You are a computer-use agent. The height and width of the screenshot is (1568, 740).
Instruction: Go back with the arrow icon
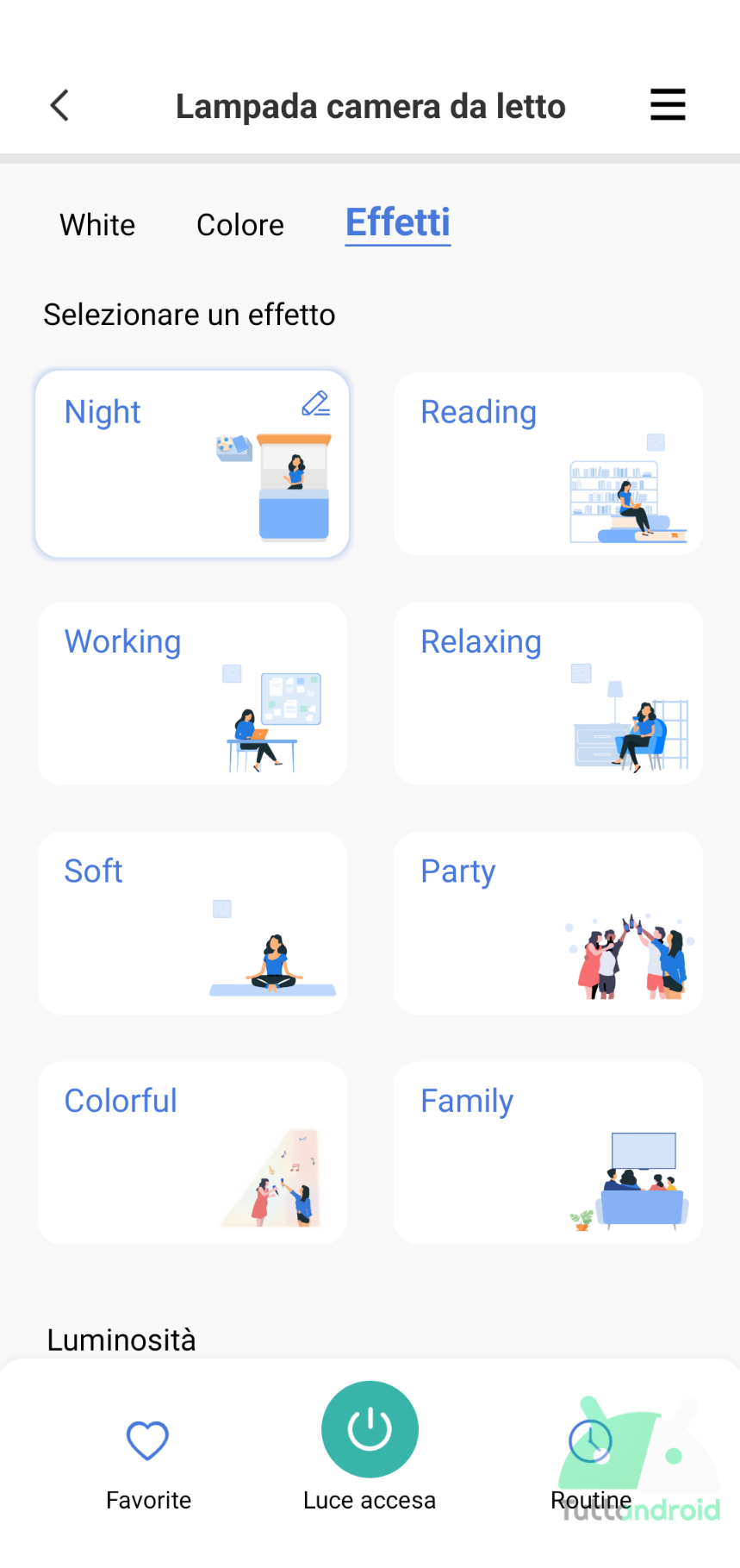tap(59, 106)
